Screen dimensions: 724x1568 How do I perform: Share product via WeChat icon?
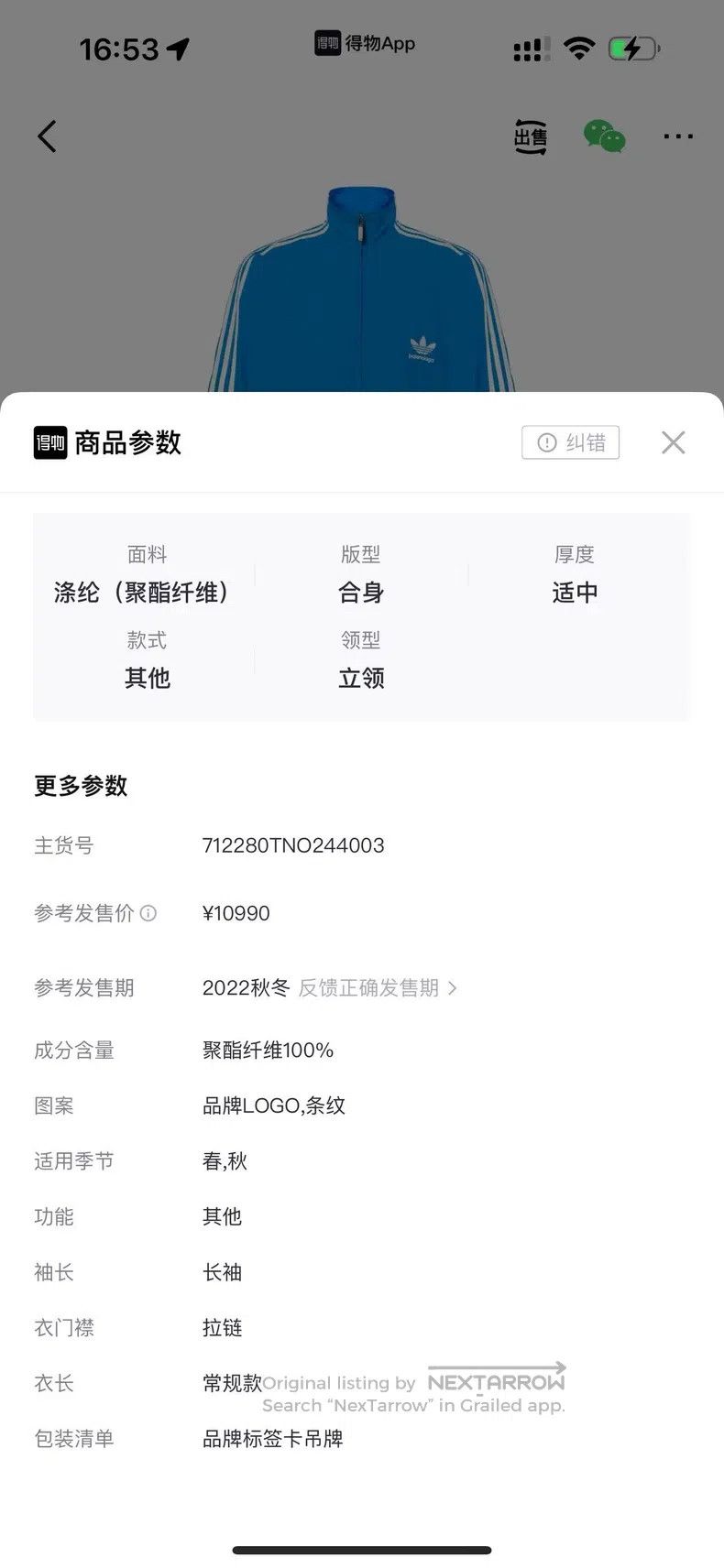[x=604, y=136]
